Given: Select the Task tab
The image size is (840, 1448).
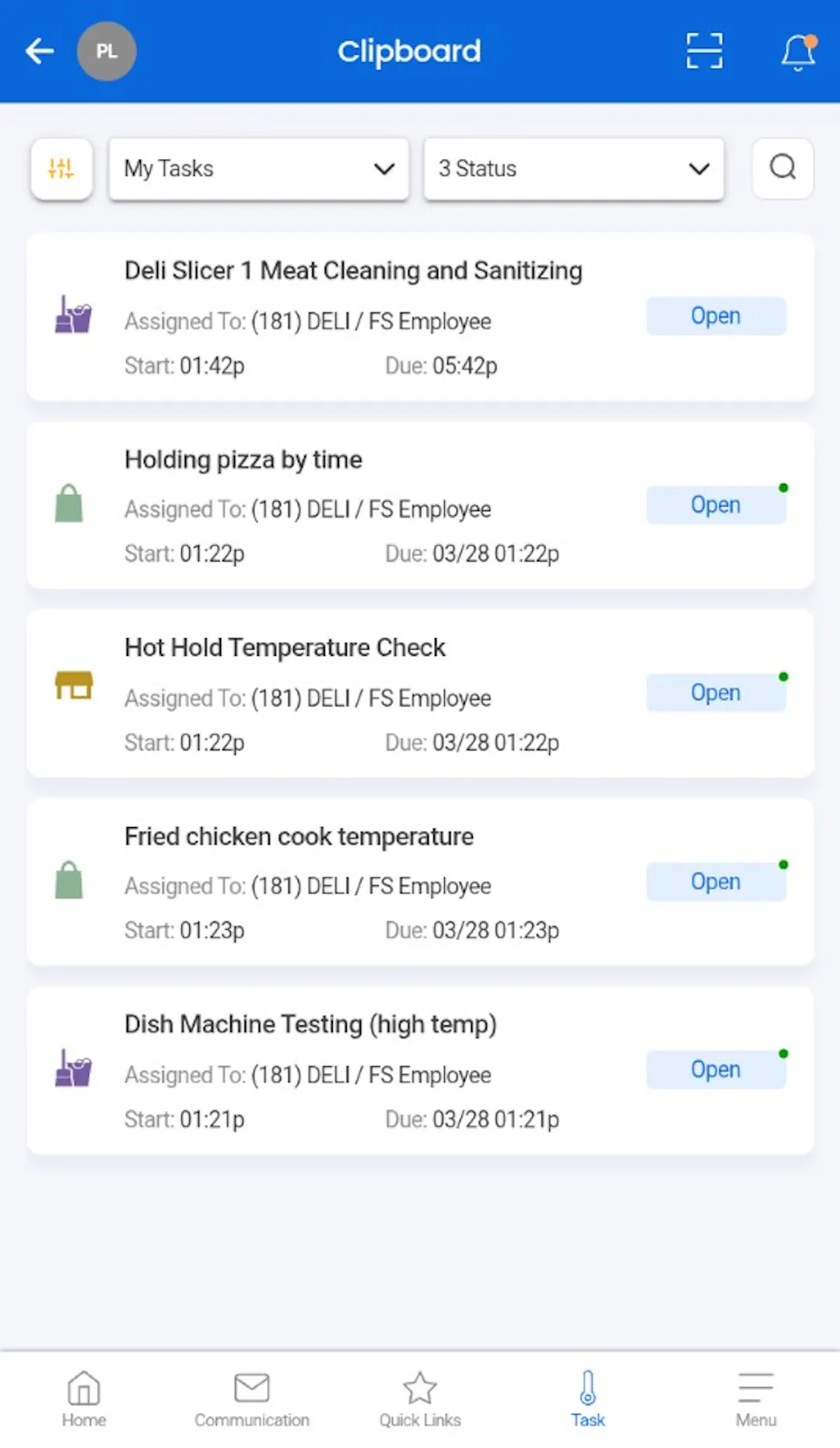Looking at the screenshot, I should pos(588,1398).
